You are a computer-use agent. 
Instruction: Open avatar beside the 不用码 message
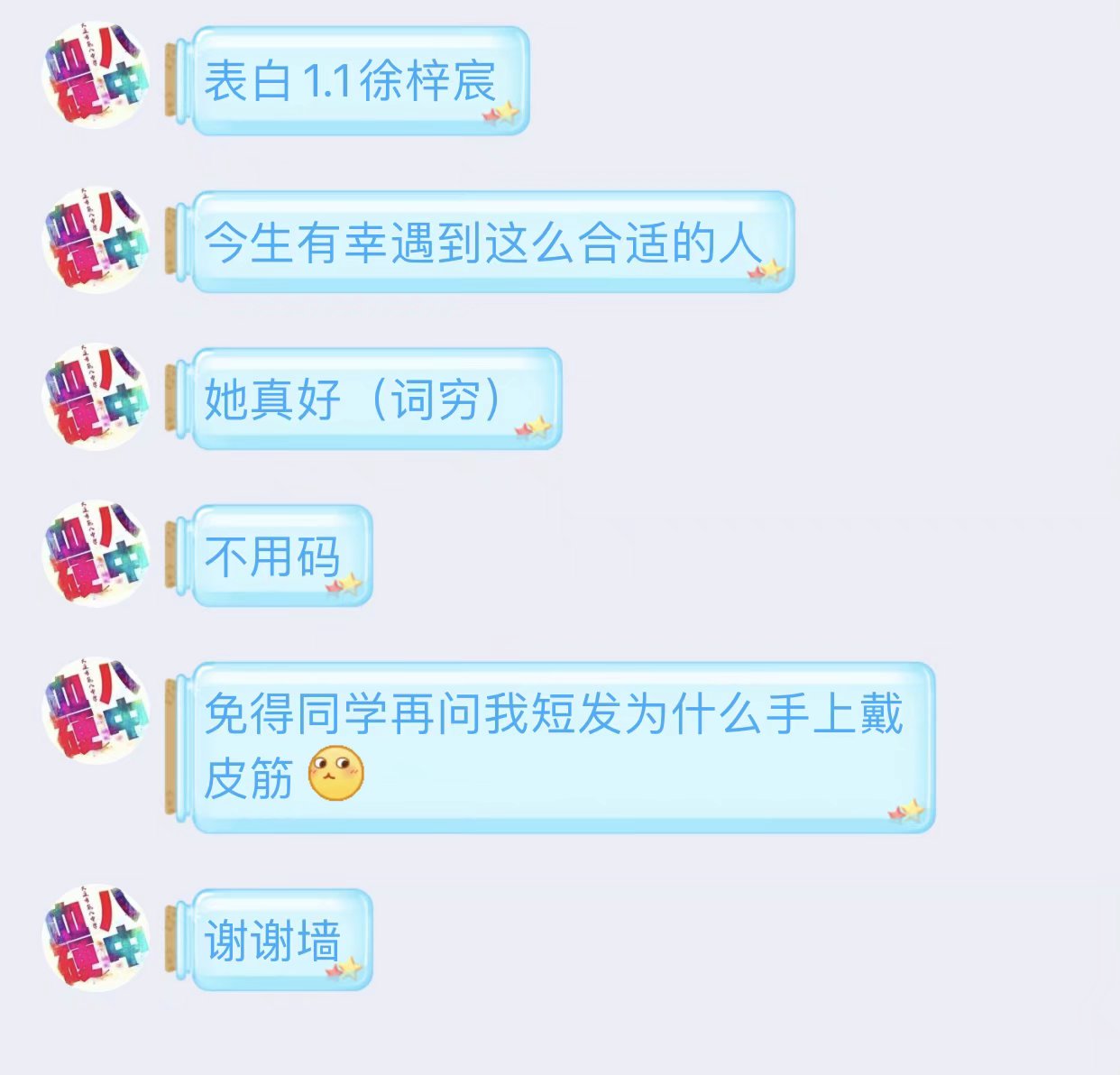(96, 554)
